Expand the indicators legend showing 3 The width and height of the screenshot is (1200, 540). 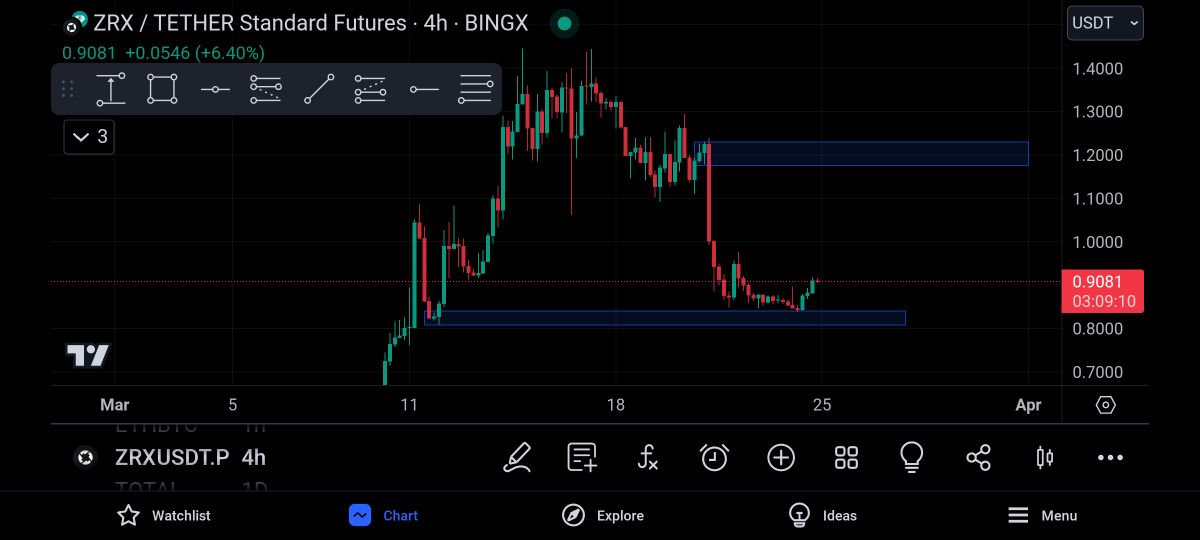(89, 137)
